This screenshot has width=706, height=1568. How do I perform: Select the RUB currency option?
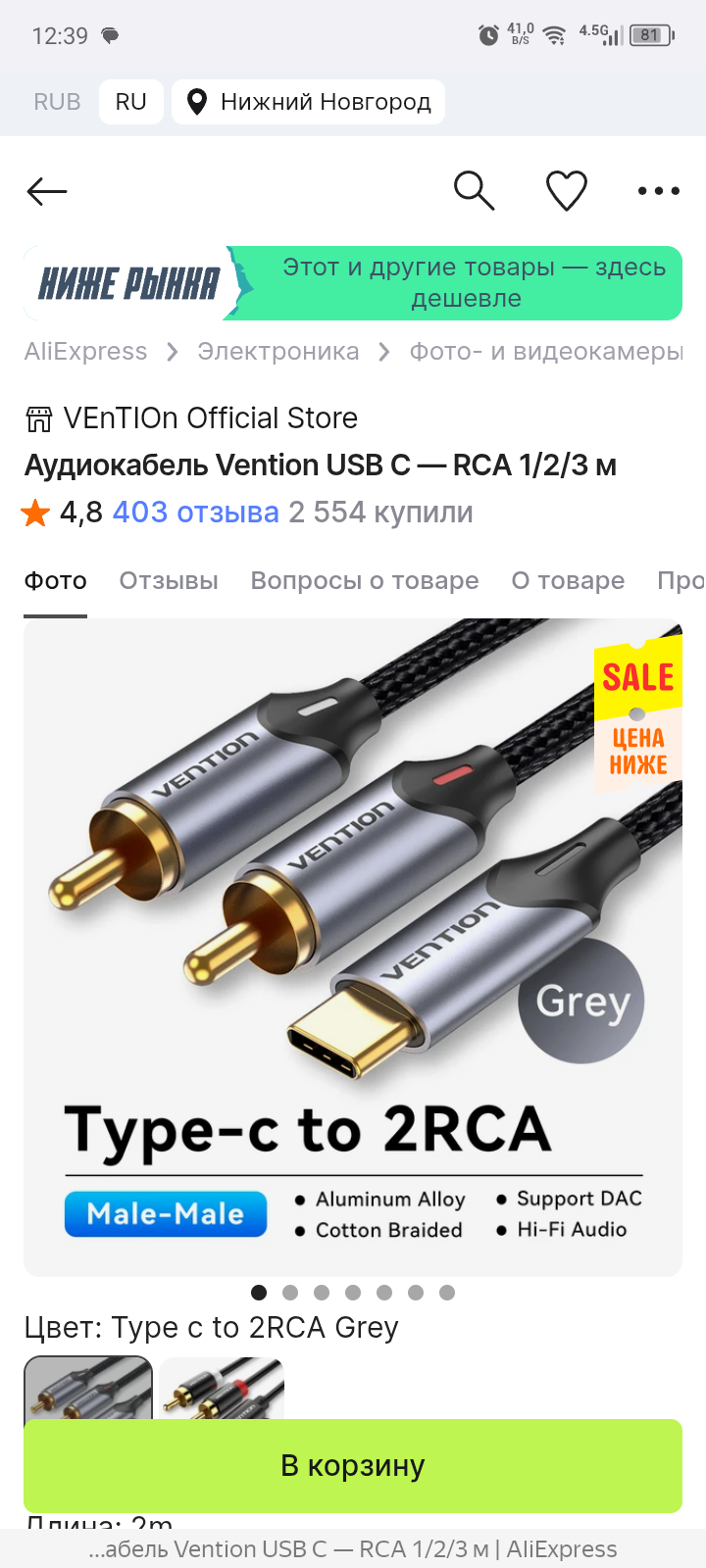pos(57,102)
